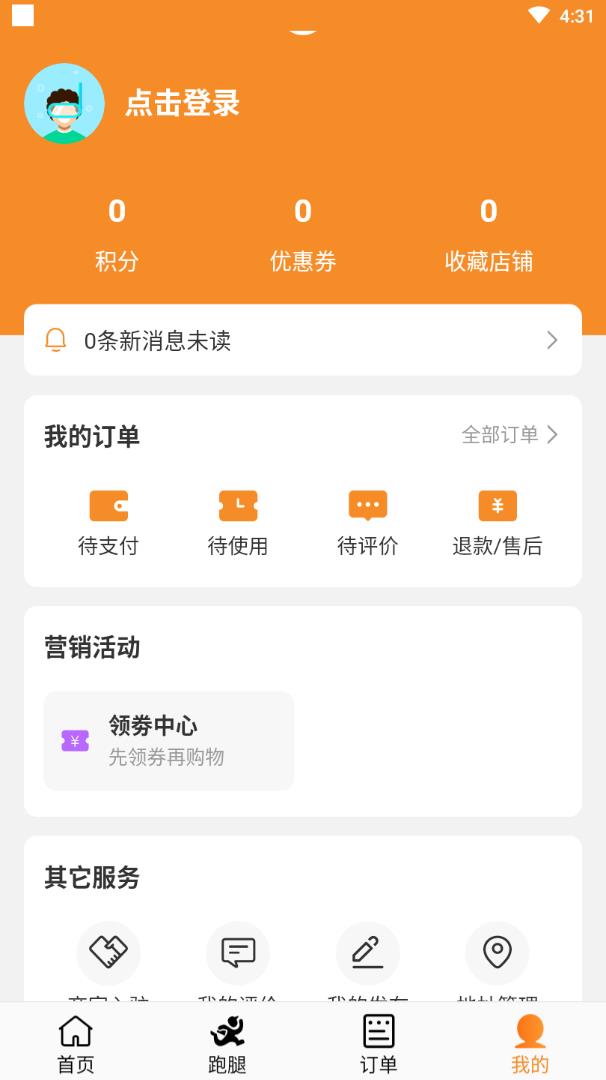Open 待支付 pending payment orders
Screen dimensions: 606x1080
tap(108, 523)
